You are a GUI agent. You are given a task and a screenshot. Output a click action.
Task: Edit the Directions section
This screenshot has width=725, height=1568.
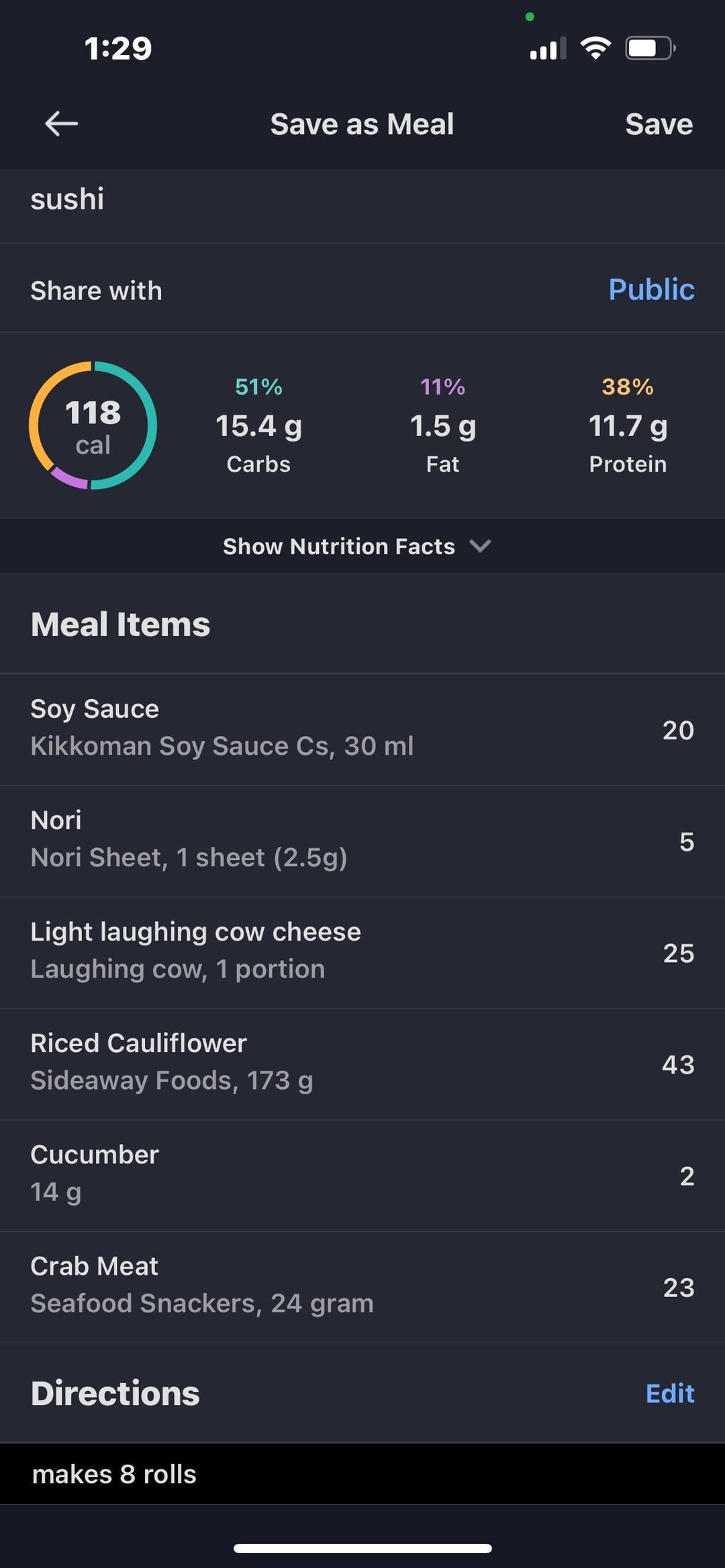(669, 1394)
